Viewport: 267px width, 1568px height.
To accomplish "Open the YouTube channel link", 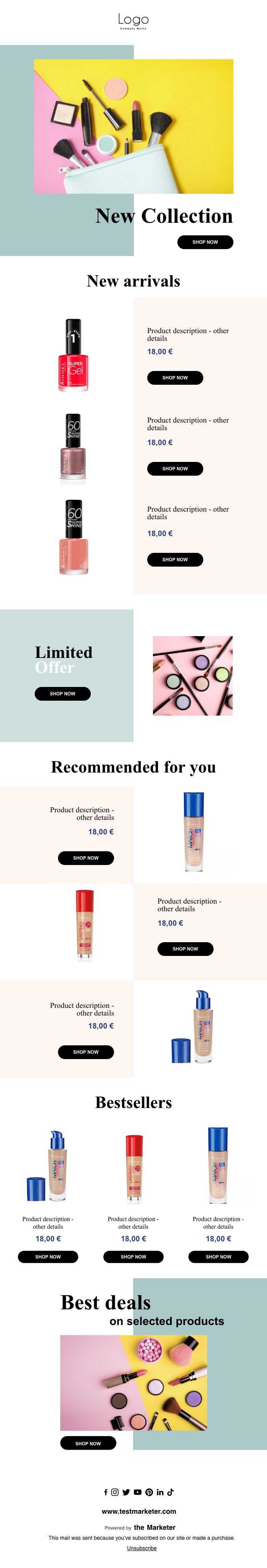I will click(137, 1492).
